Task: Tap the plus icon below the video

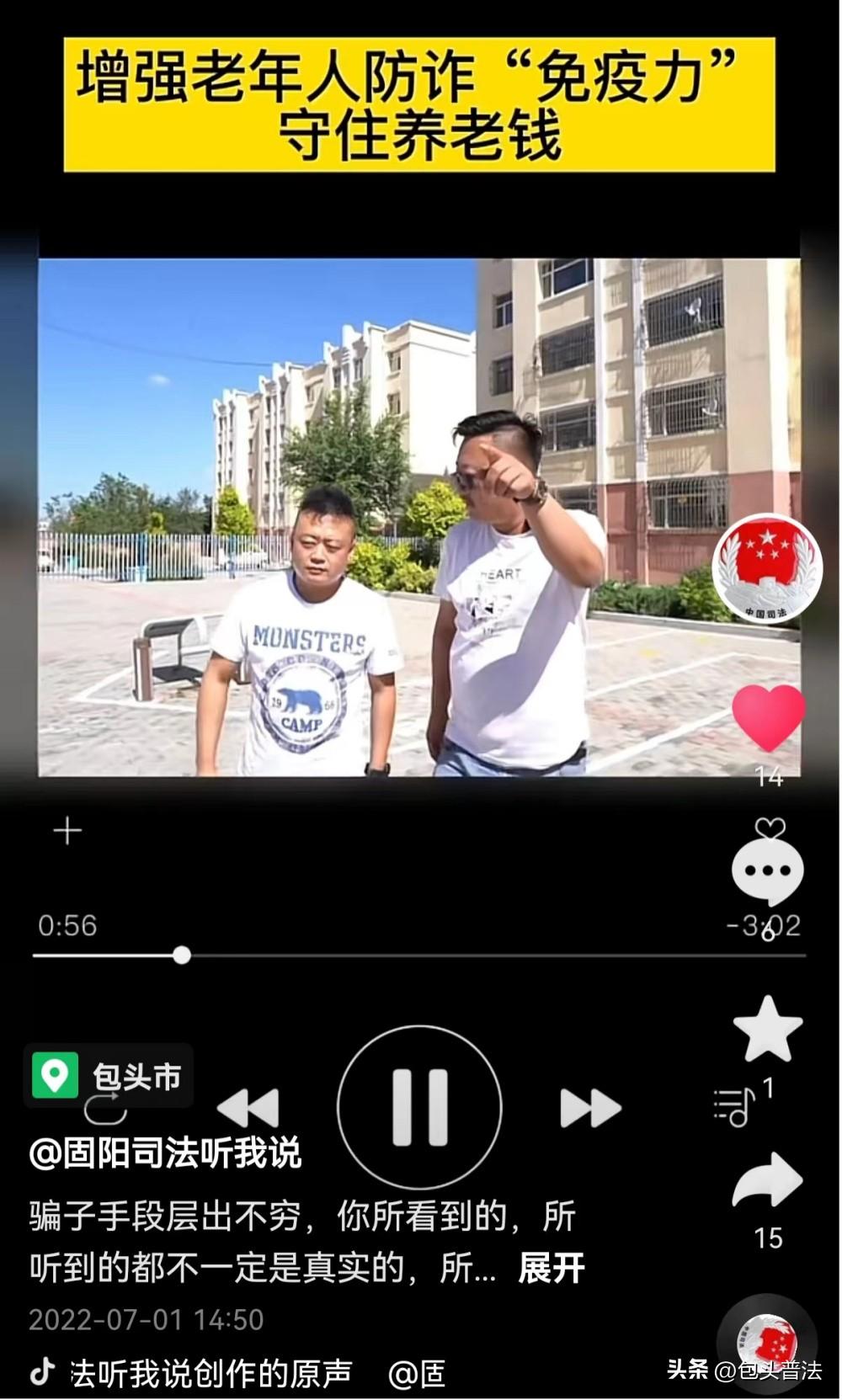Action: [67, 832]
